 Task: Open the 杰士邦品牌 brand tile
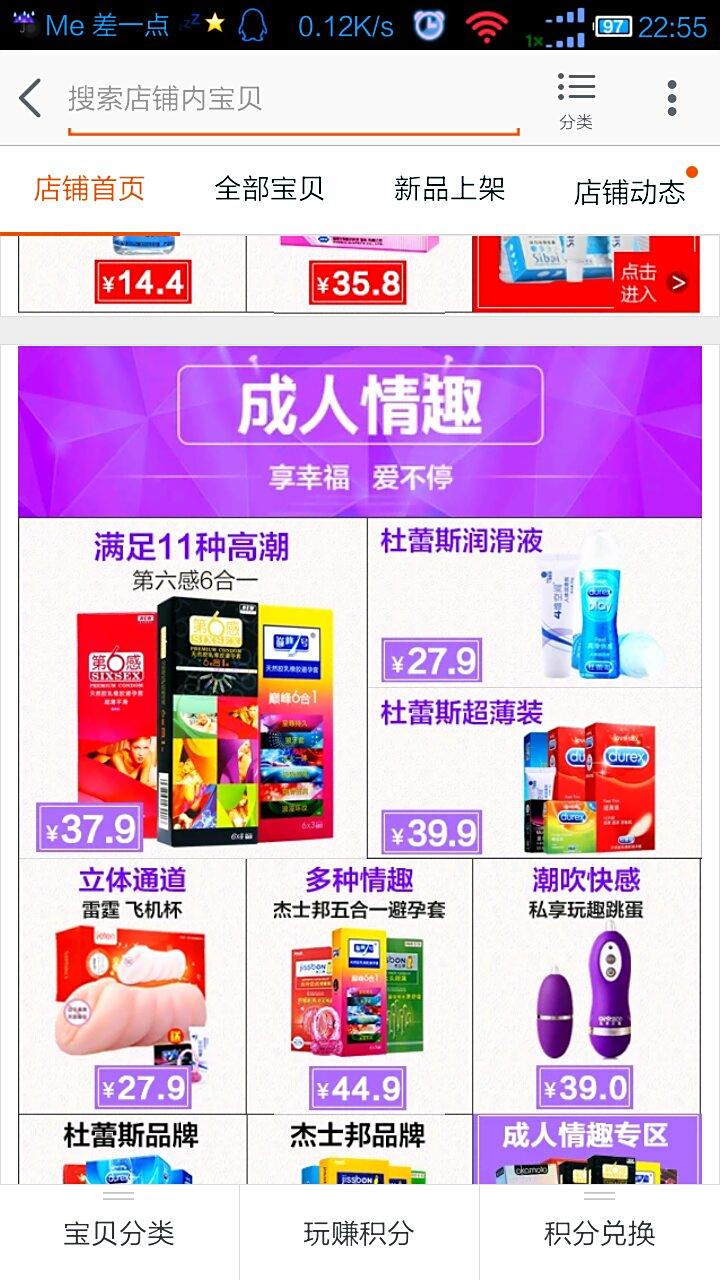tap(359, 1150)
